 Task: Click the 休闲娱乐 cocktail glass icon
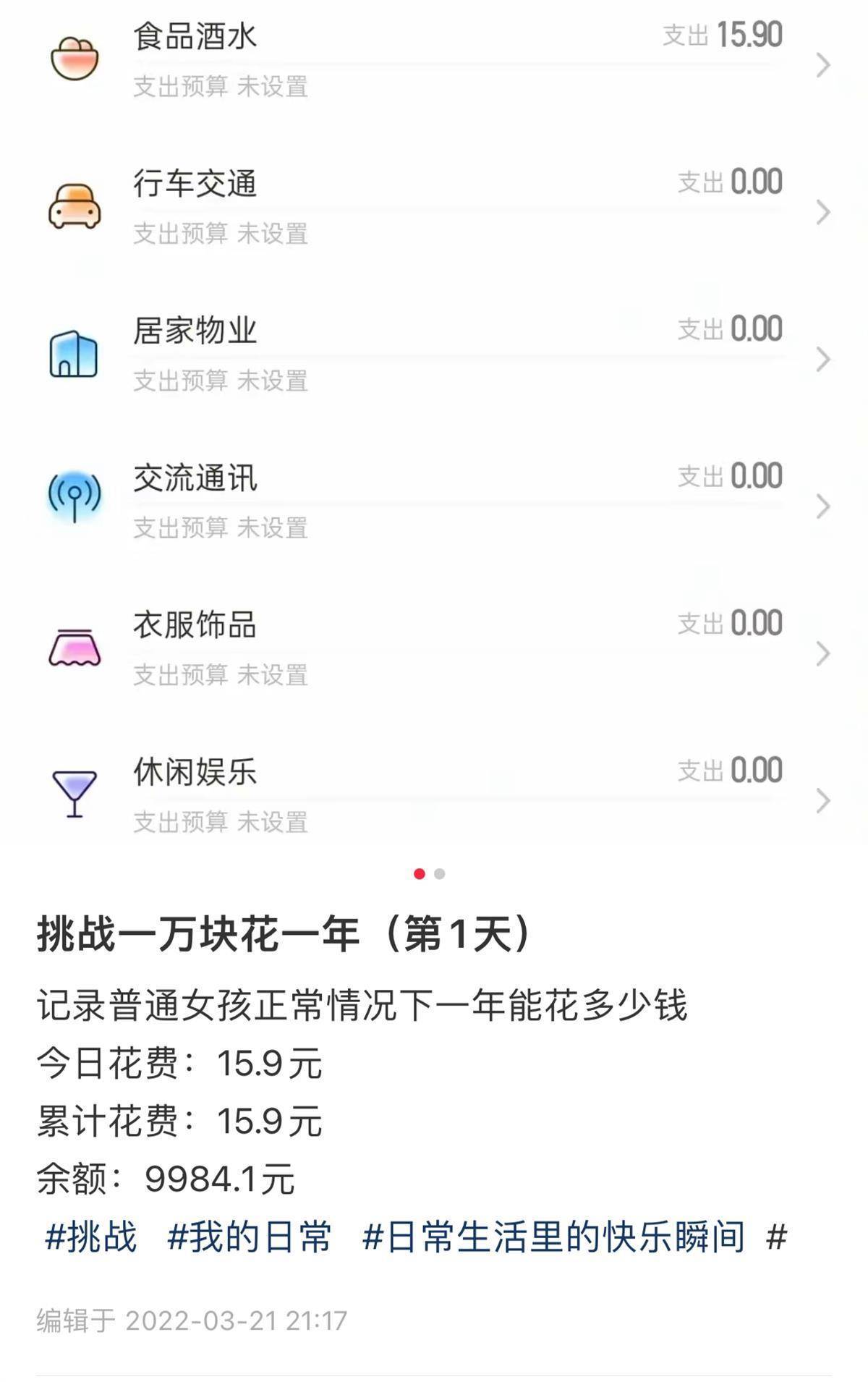click(75, 794)
